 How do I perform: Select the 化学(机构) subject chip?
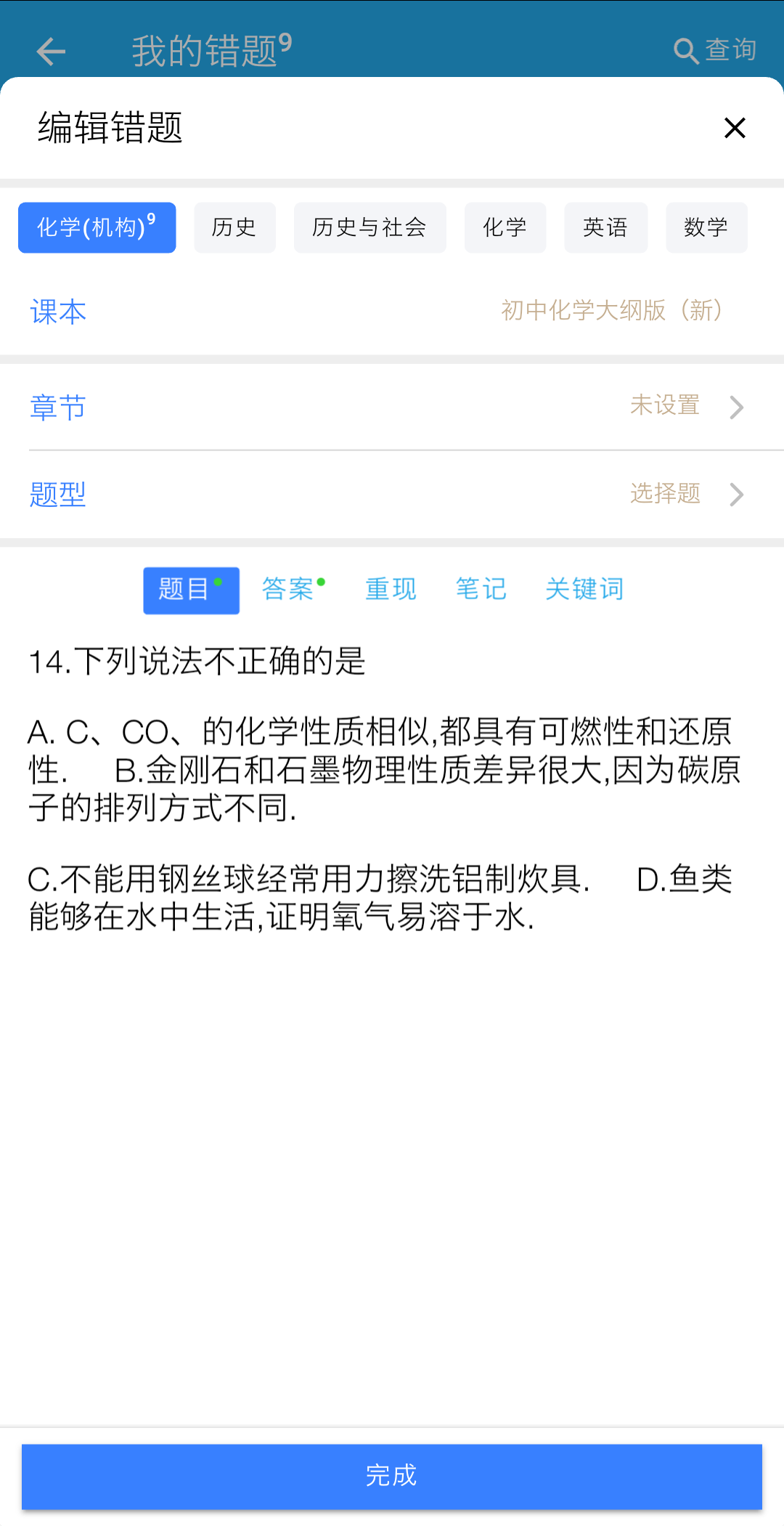tap(96, 227)
